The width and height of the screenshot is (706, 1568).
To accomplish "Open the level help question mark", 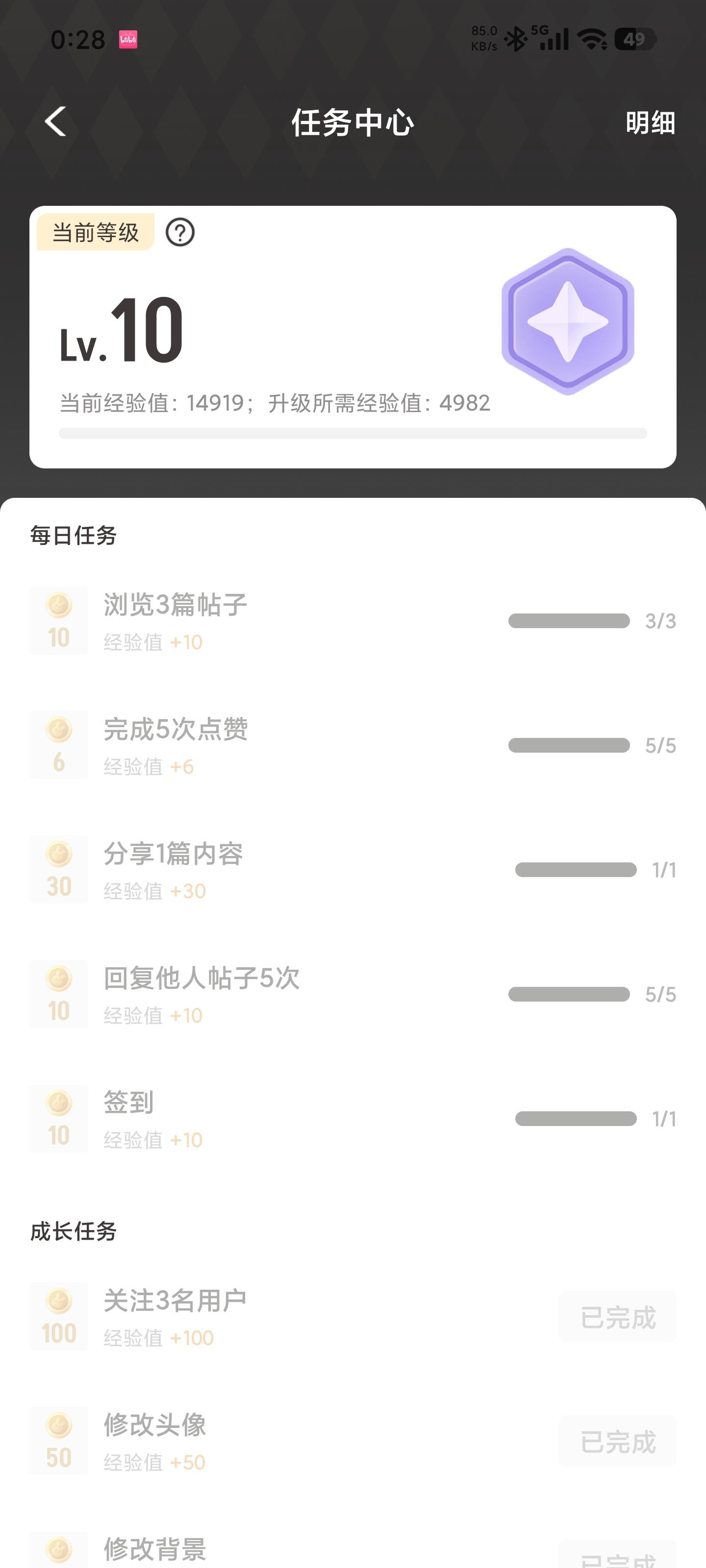I will coord(180,233).
